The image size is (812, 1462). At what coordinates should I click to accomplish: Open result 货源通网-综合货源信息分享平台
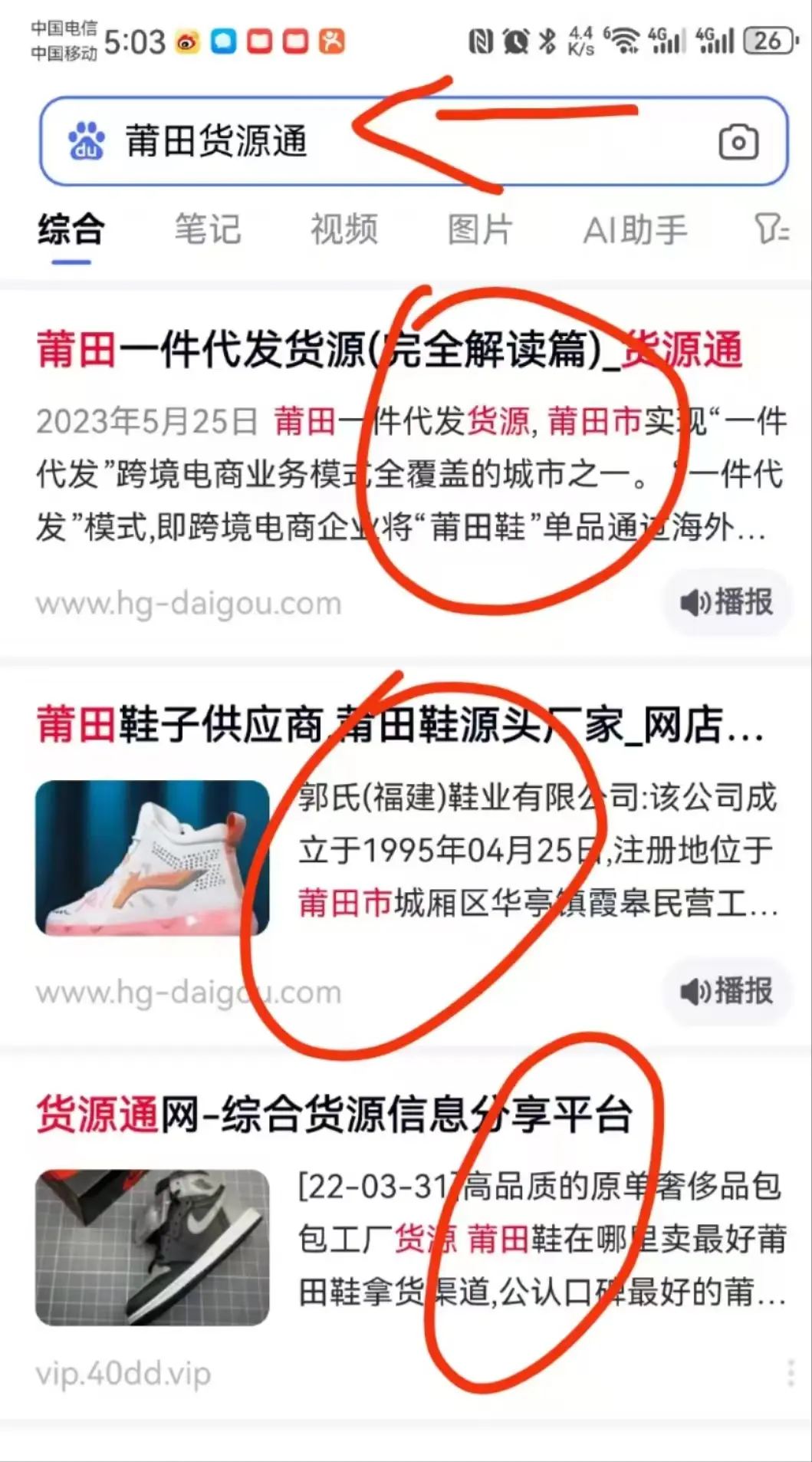click(x=334, y=1115)
